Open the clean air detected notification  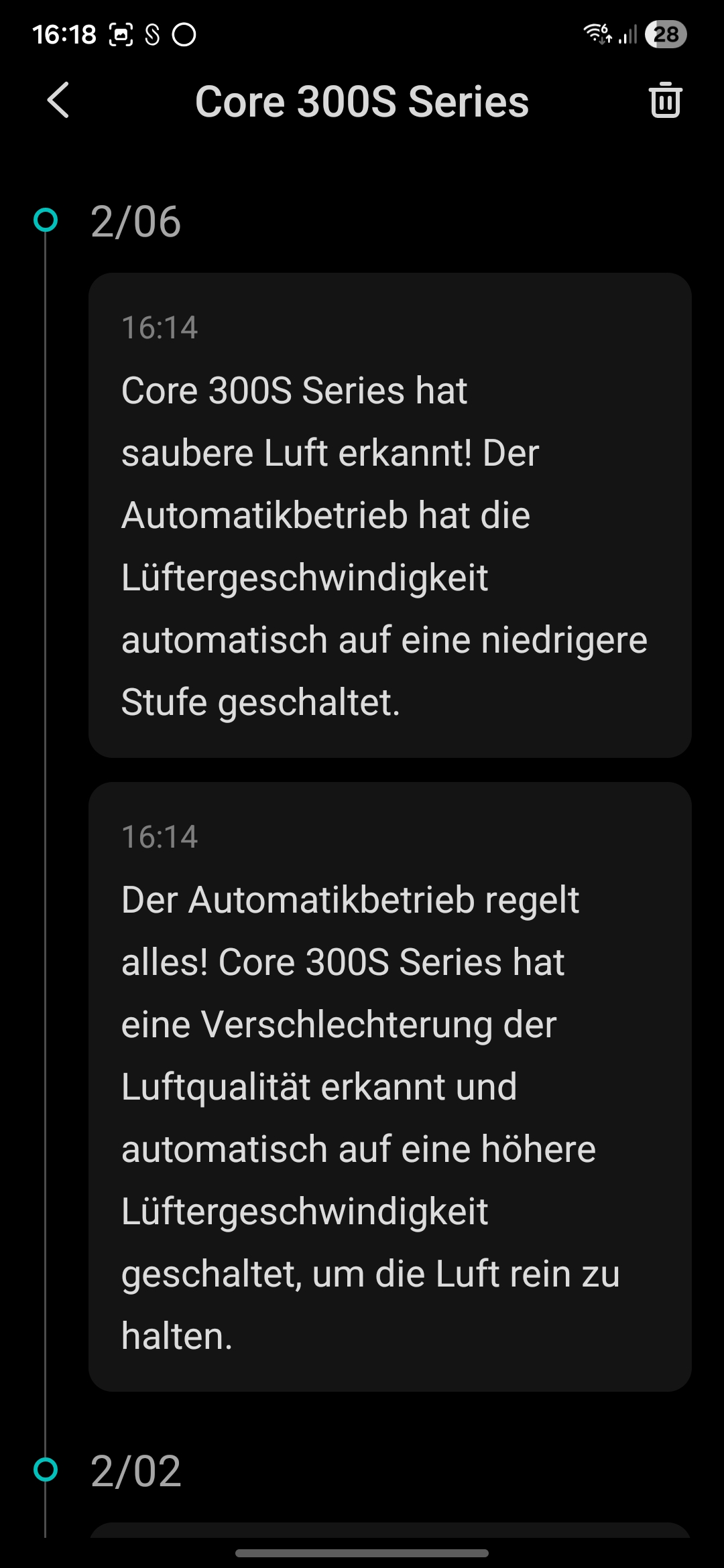coord(389,515)
